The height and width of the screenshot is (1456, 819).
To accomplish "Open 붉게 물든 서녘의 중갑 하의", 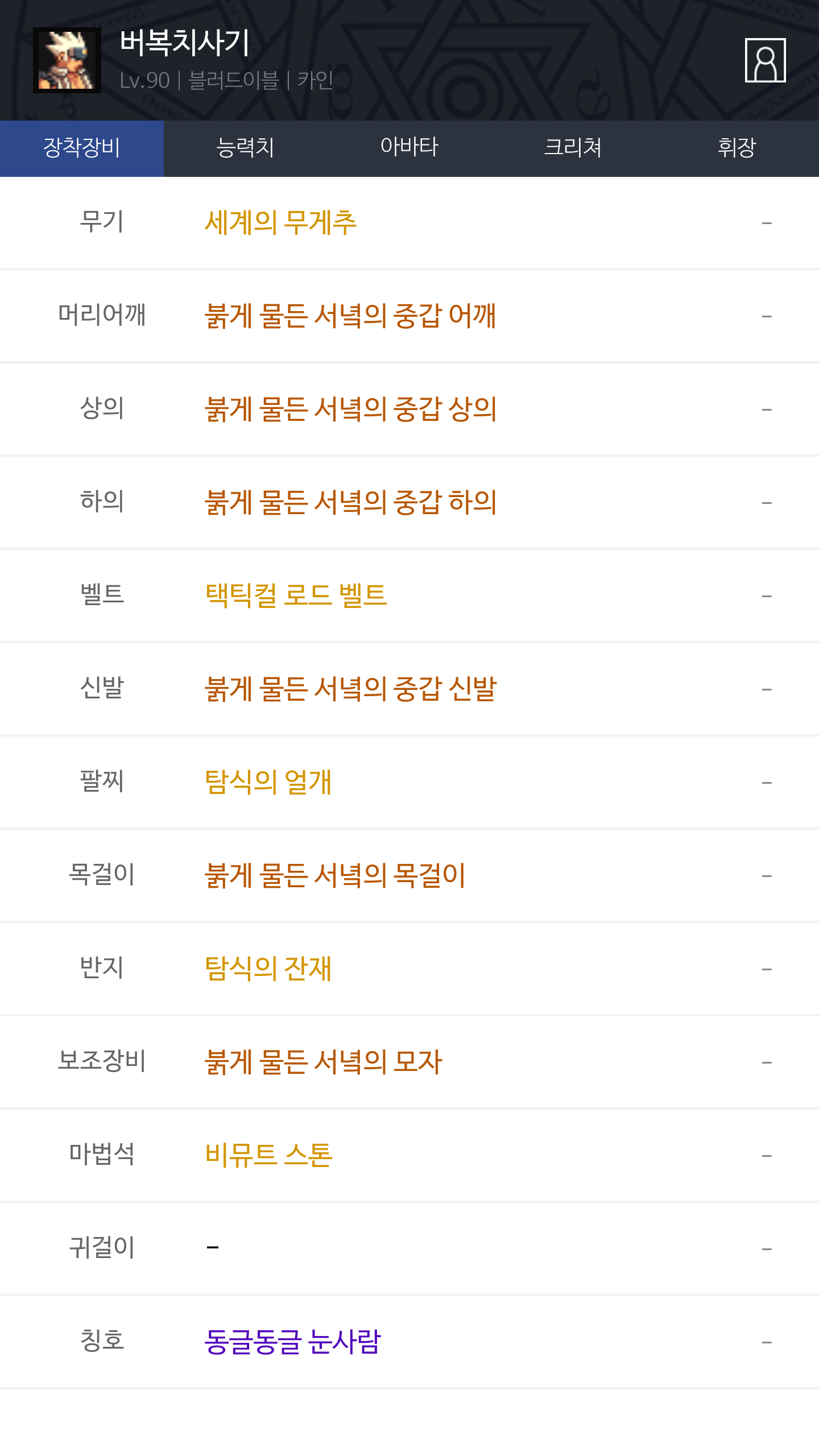I will [x=350, y=502].
